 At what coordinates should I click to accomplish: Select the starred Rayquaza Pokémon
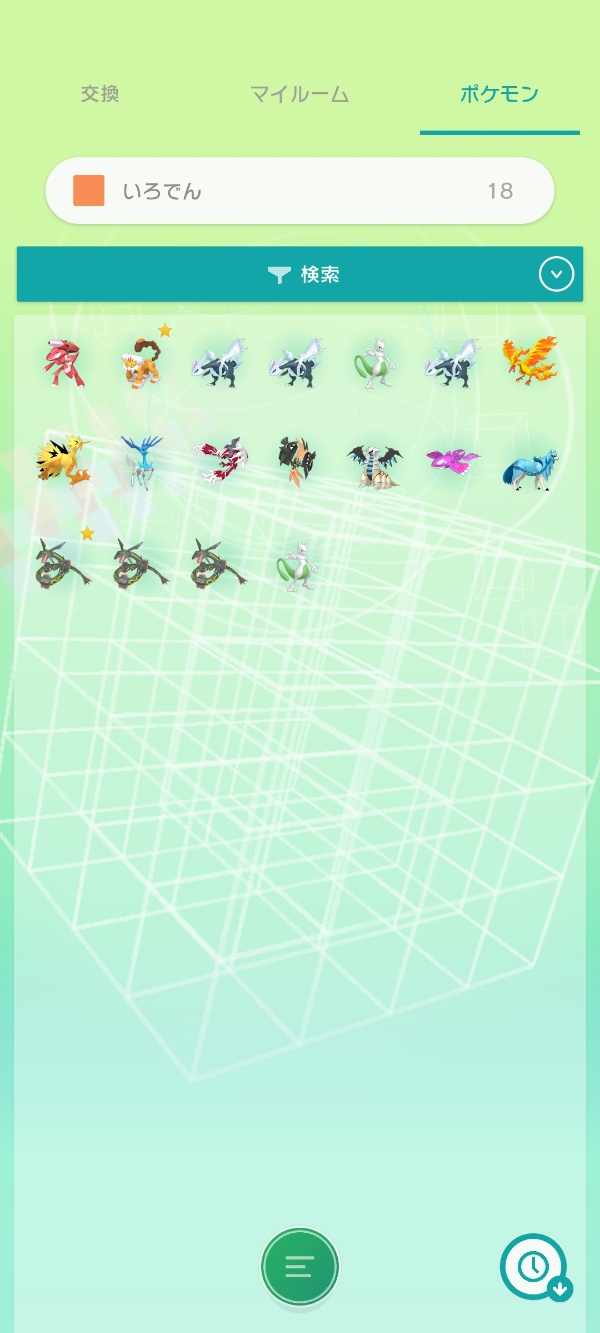(x=63, y=565)
